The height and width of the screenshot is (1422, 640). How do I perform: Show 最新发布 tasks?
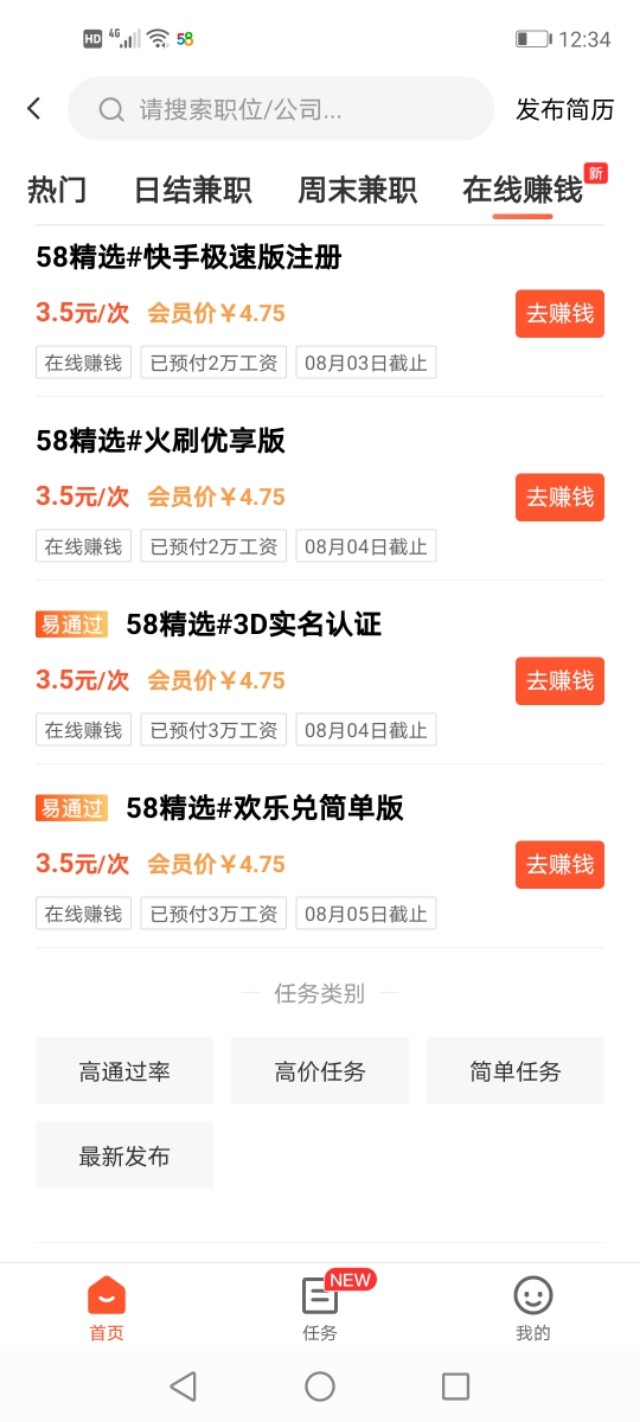[x=125, y=1156]
